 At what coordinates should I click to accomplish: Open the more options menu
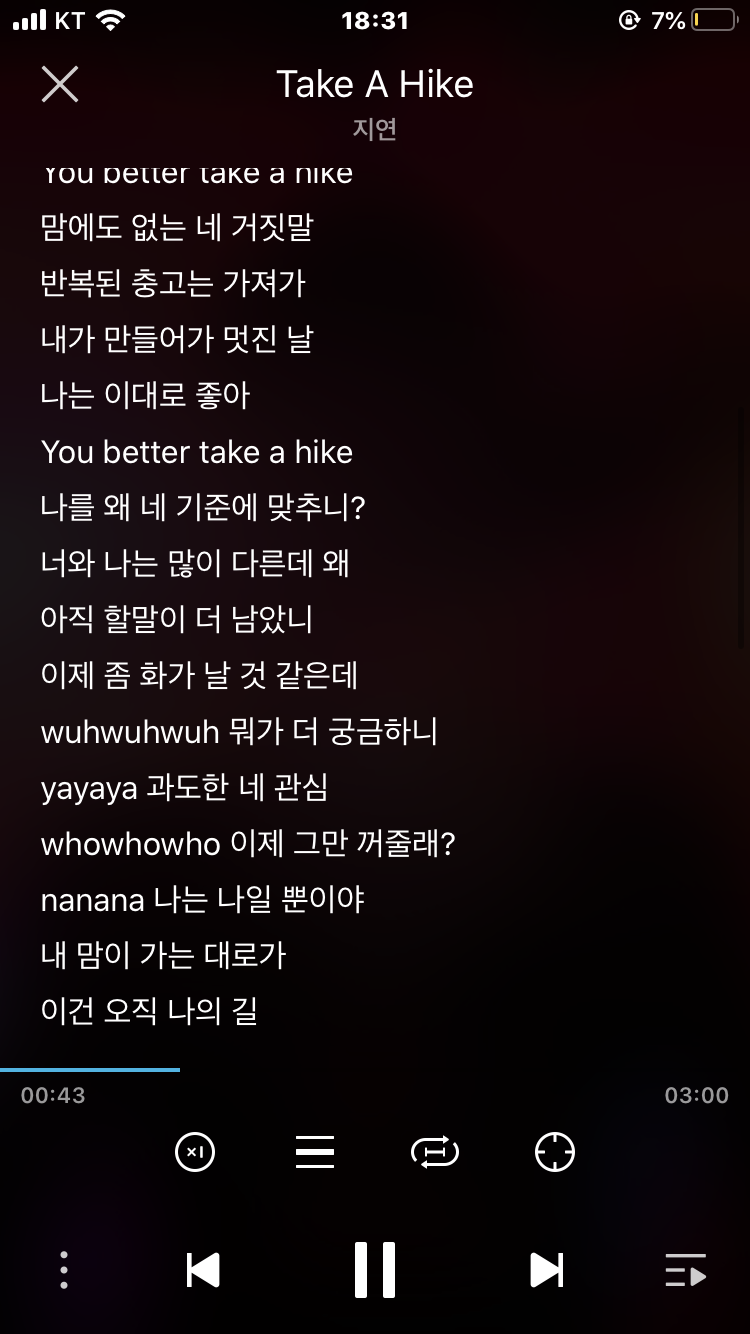[x=63, y=1270]
